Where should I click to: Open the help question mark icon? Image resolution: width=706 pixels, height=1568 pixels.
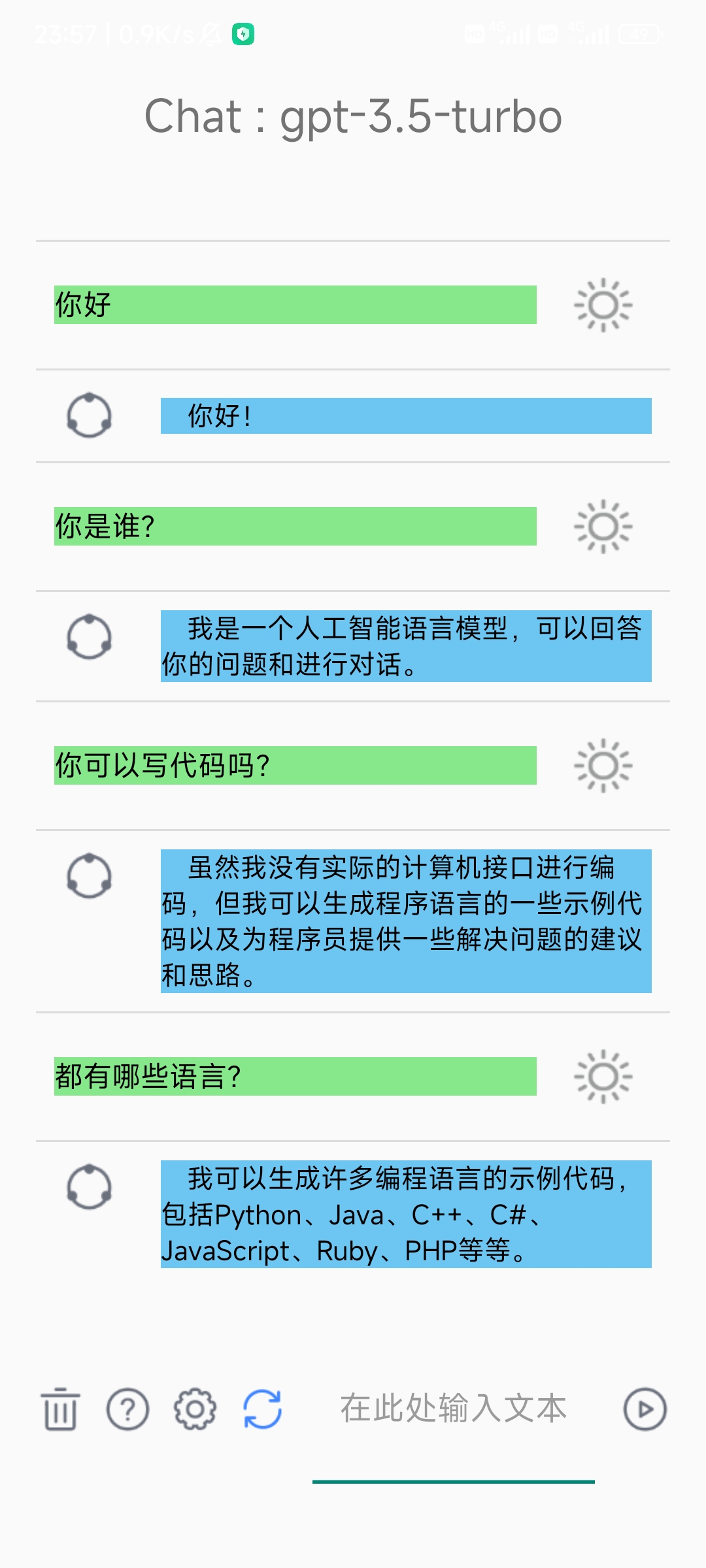127,1409
